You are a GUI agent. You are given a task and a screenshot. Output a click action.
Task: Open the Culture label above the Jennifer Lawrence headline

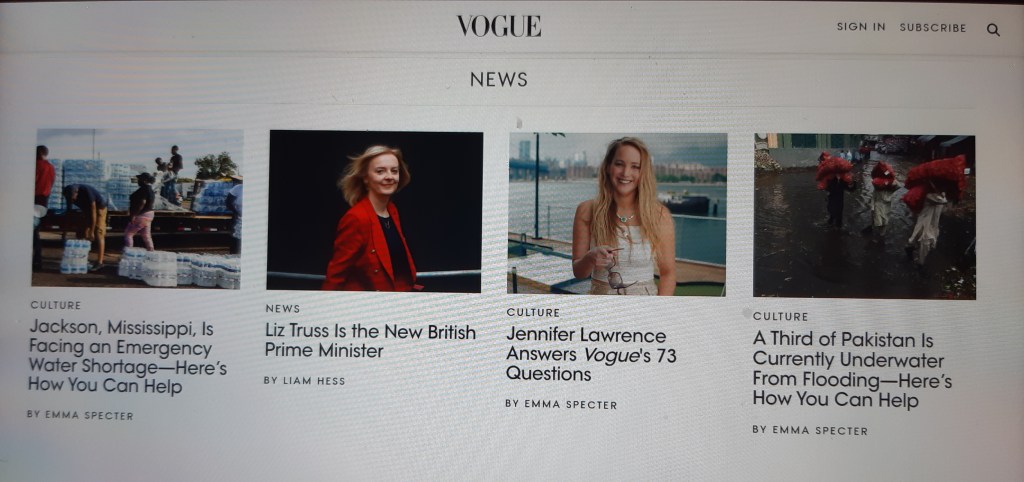click(533, 313)
